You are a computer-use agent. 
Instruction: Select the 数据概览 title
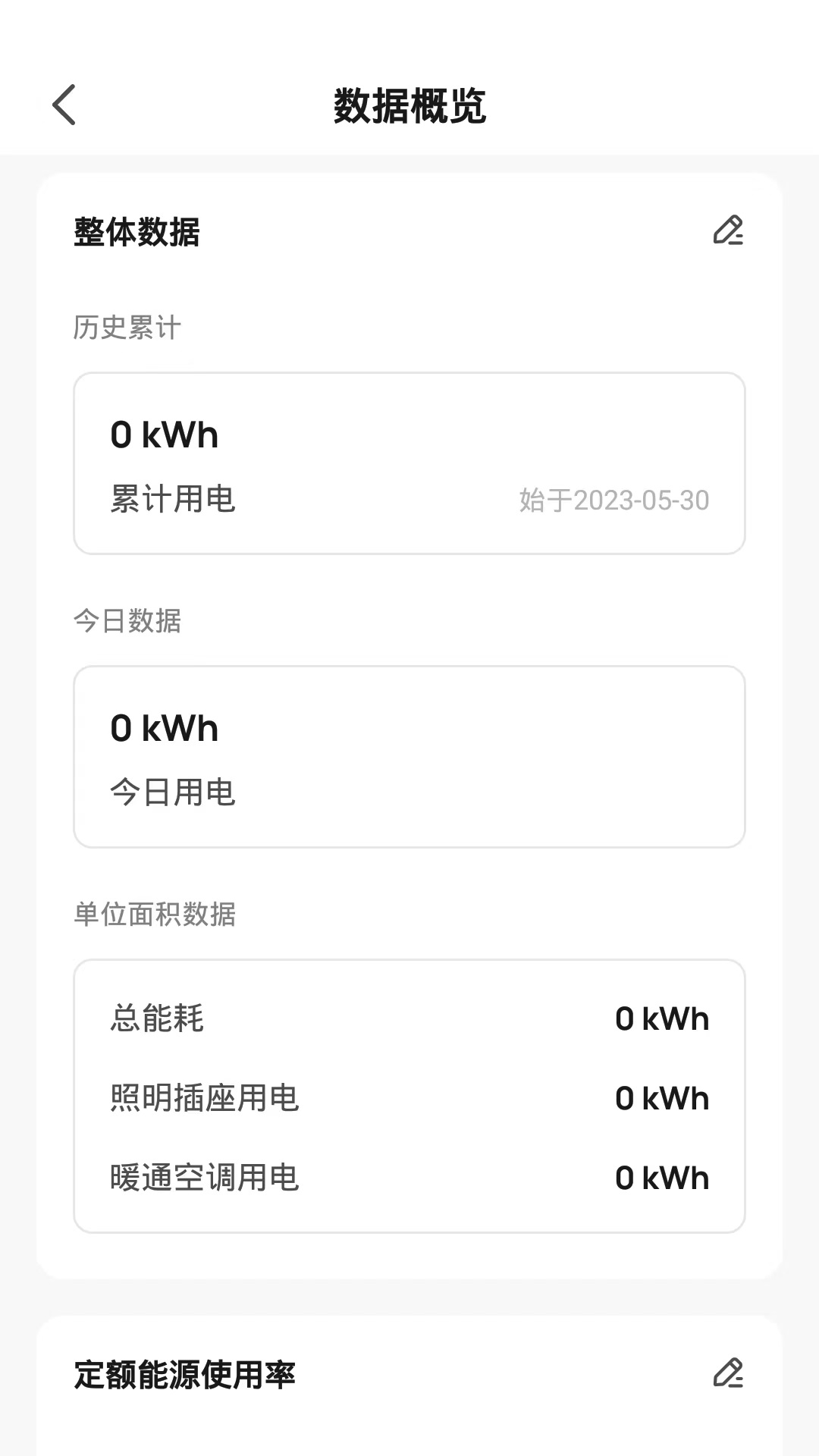(409, 105)
